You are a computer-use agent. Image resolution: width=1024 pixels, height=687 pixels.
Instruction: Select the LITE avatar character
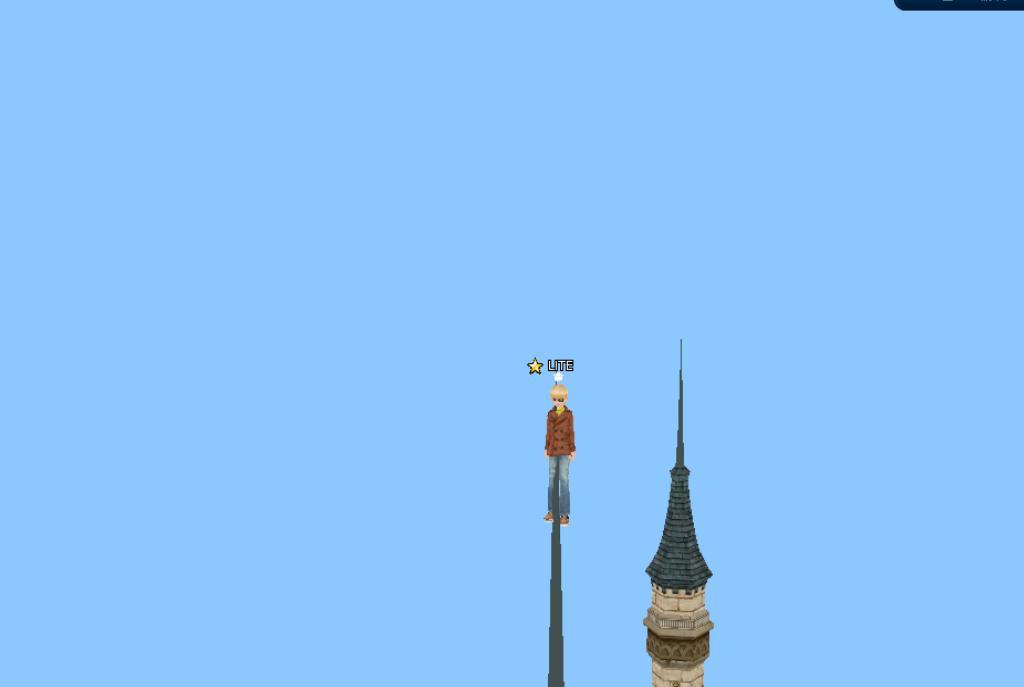559,450
